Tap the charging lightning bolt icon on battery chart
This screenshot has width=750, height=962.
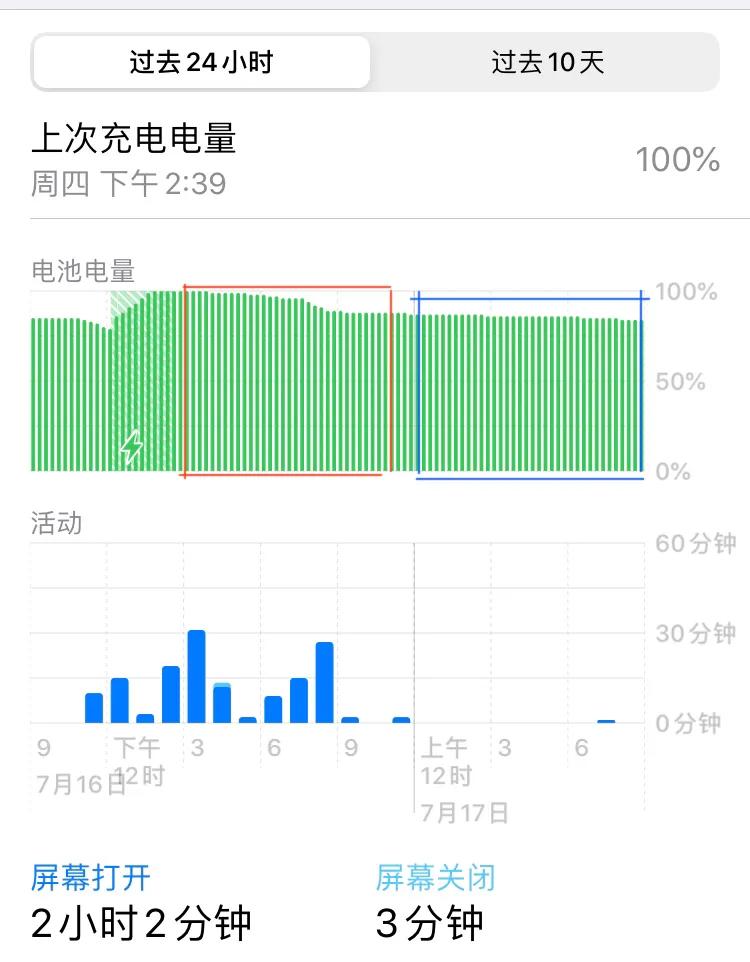[131, 444]
